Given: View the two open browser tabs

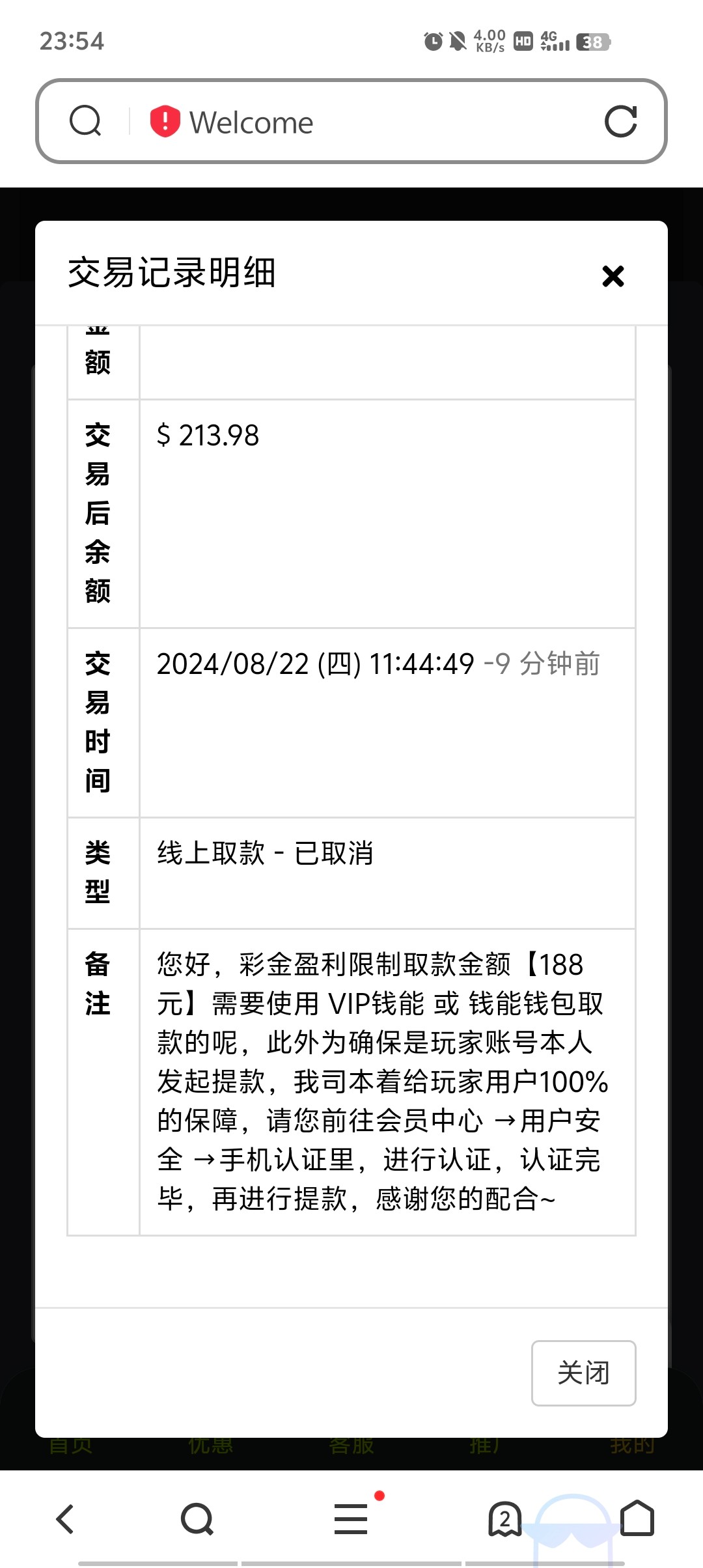Looking at the screenshot, I should click(x=504, y=1519).
